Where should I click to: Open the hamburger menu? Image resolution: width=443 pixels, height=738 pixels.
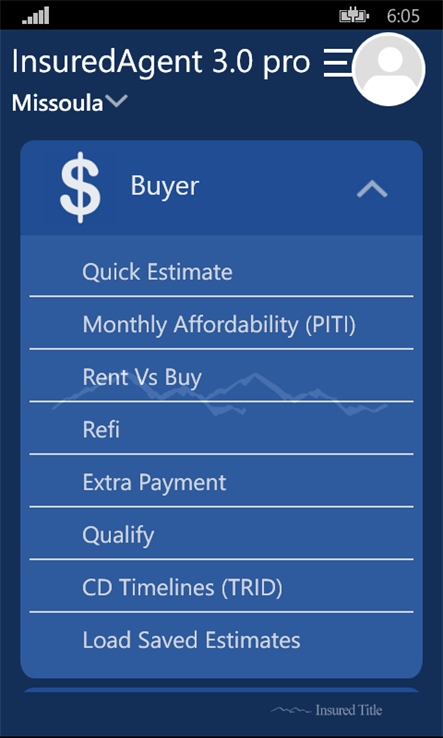pos(338,63)
